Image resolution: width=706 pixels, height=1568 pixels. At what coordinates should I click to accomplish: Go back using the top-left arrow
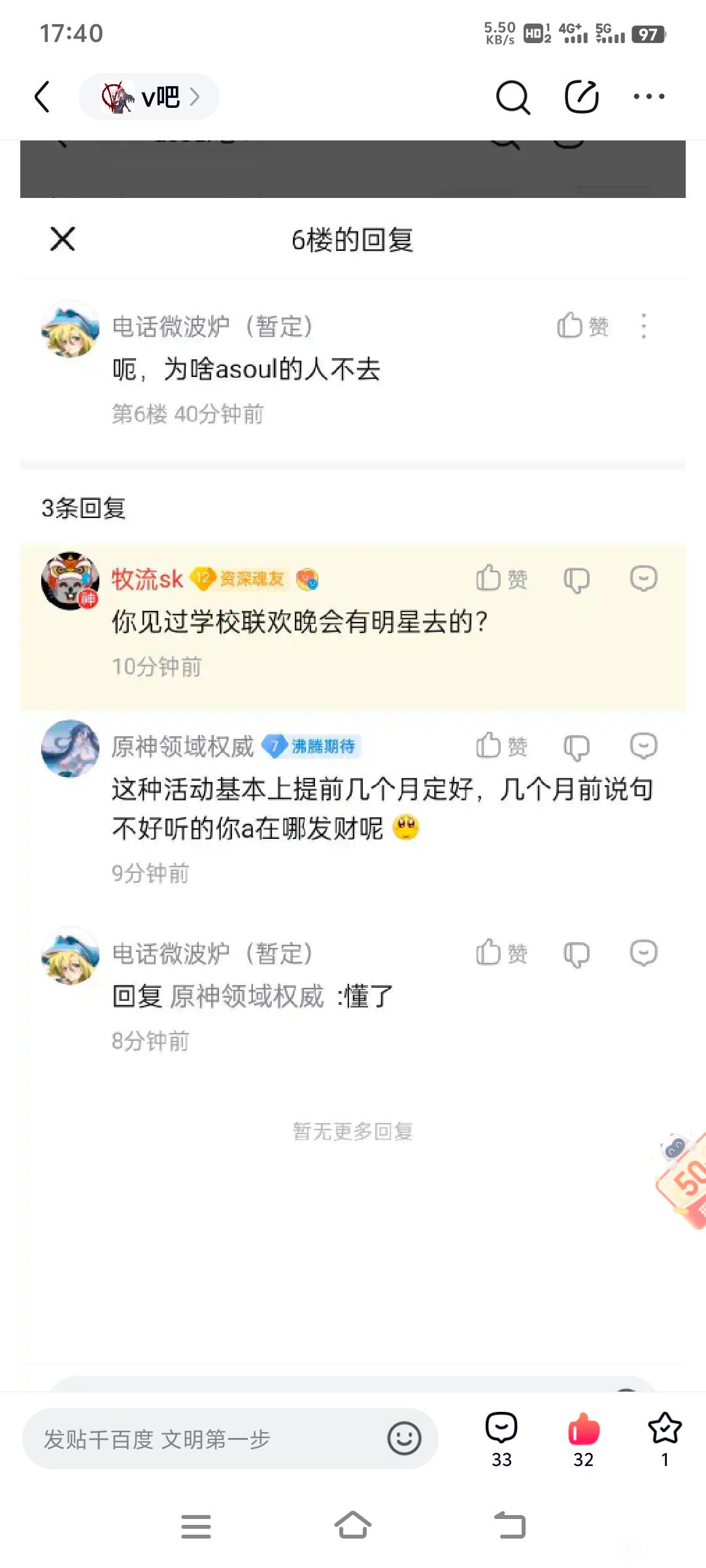point(42,97)
